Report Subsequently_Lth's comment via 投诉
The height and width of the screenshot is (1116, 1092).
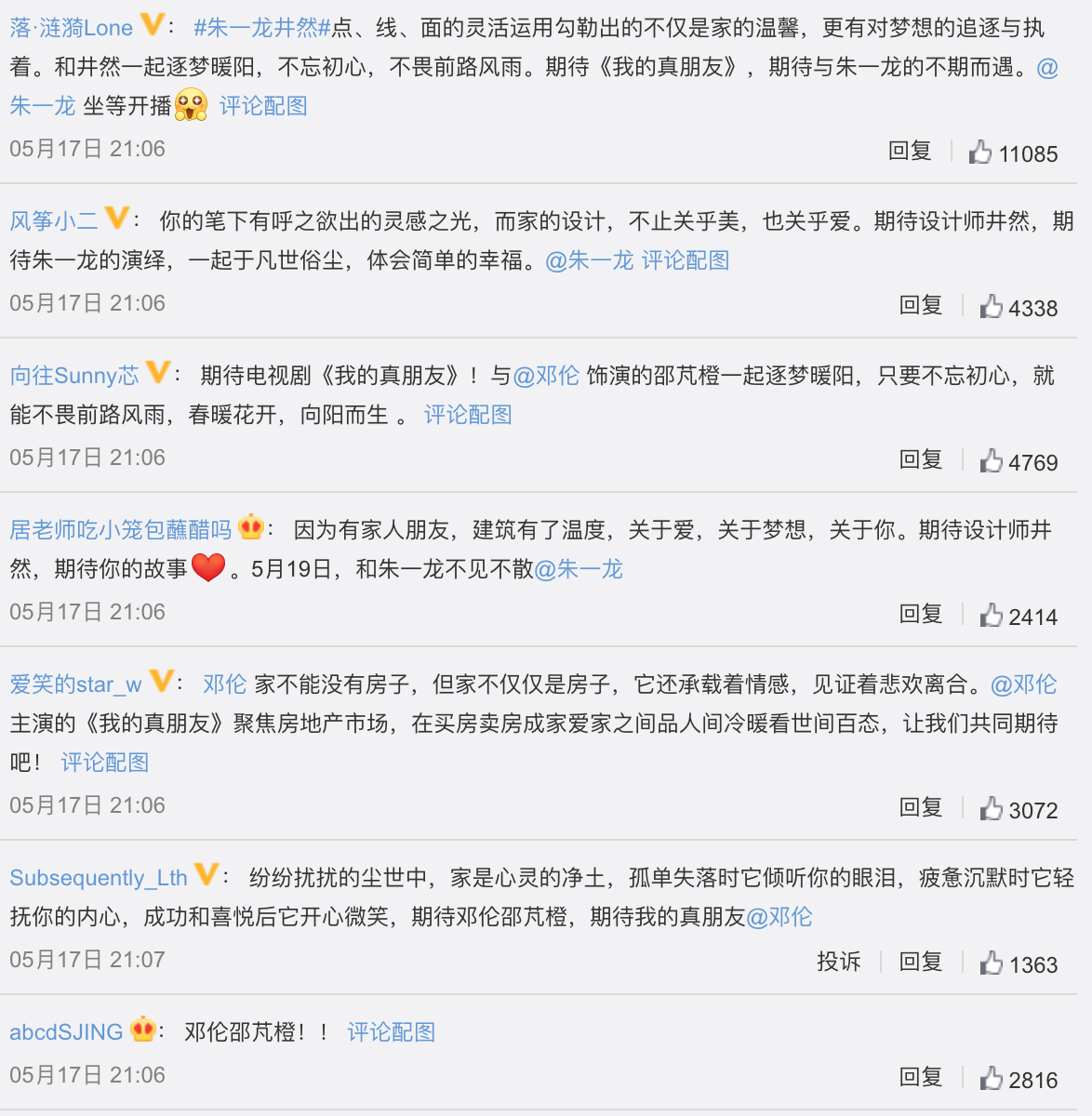[x=838, y=962]
